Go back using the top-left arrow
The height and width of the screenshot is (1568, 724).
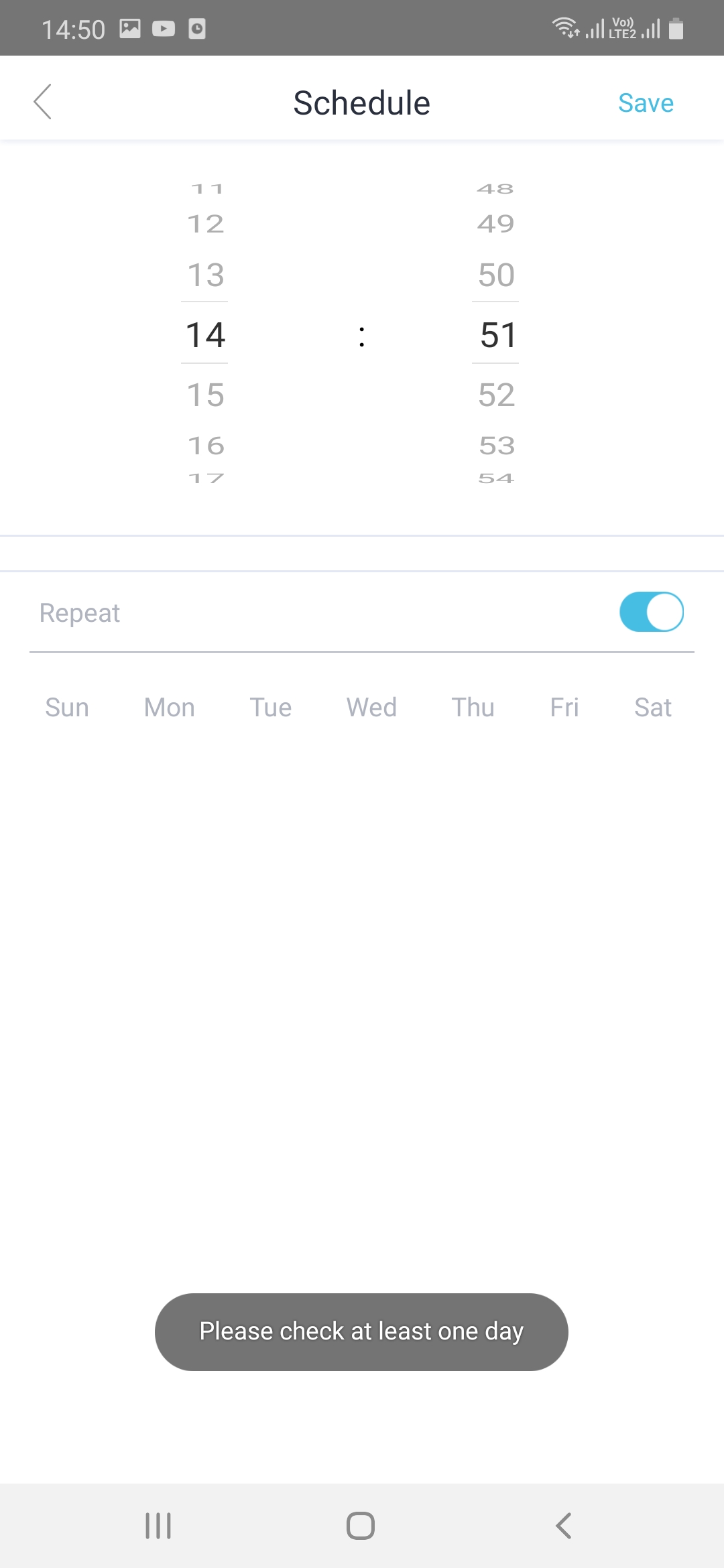click(43, 102)
